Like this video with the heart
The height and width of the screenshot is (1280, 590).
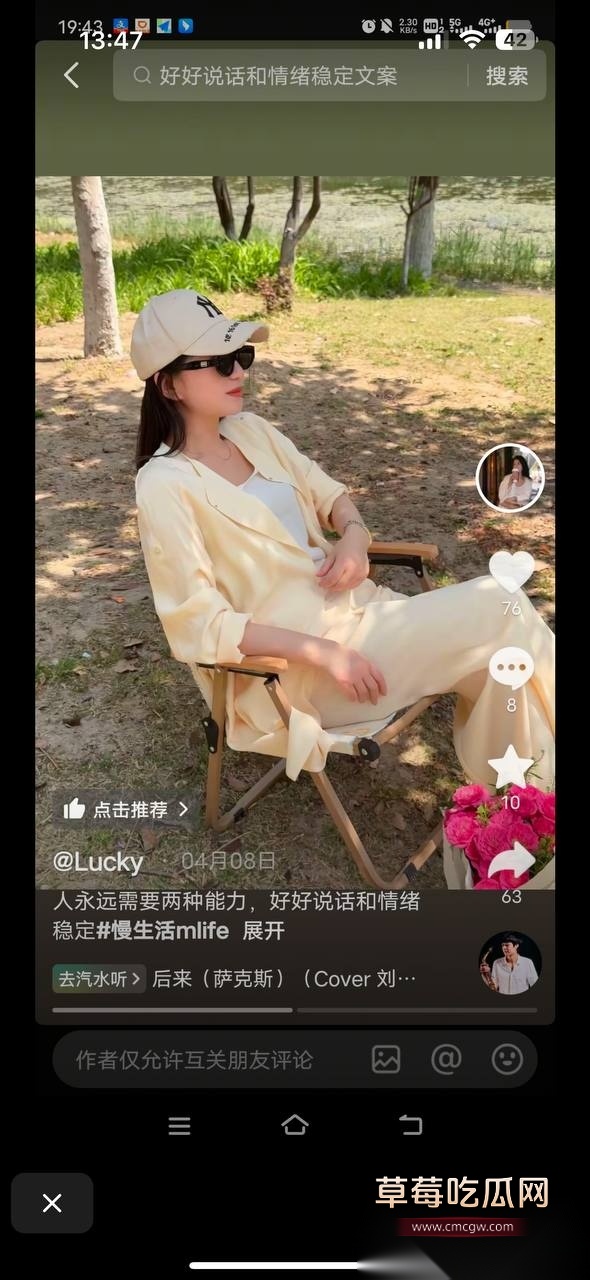tap(511, 570)
